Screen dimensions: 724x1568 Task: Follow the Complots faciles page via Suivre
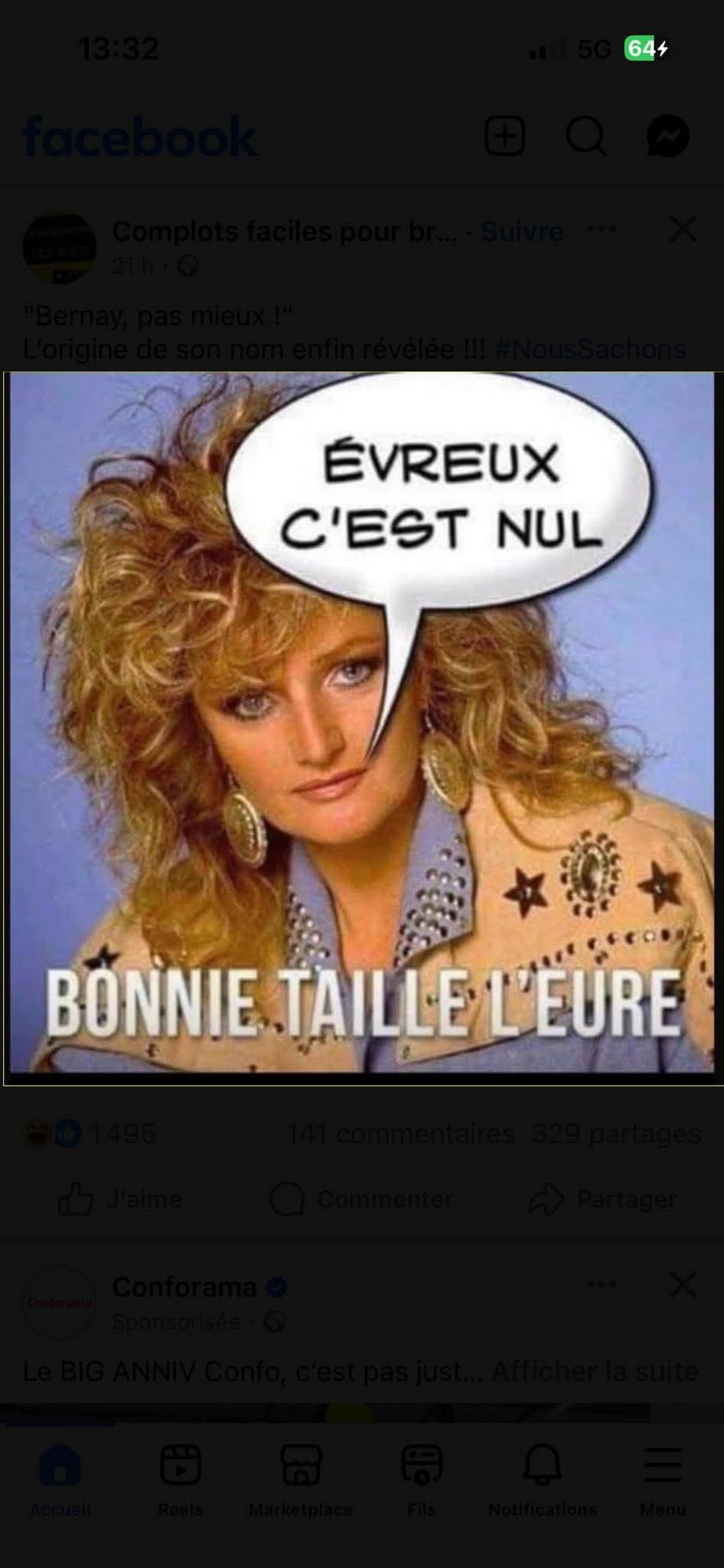tap(522, 231)
